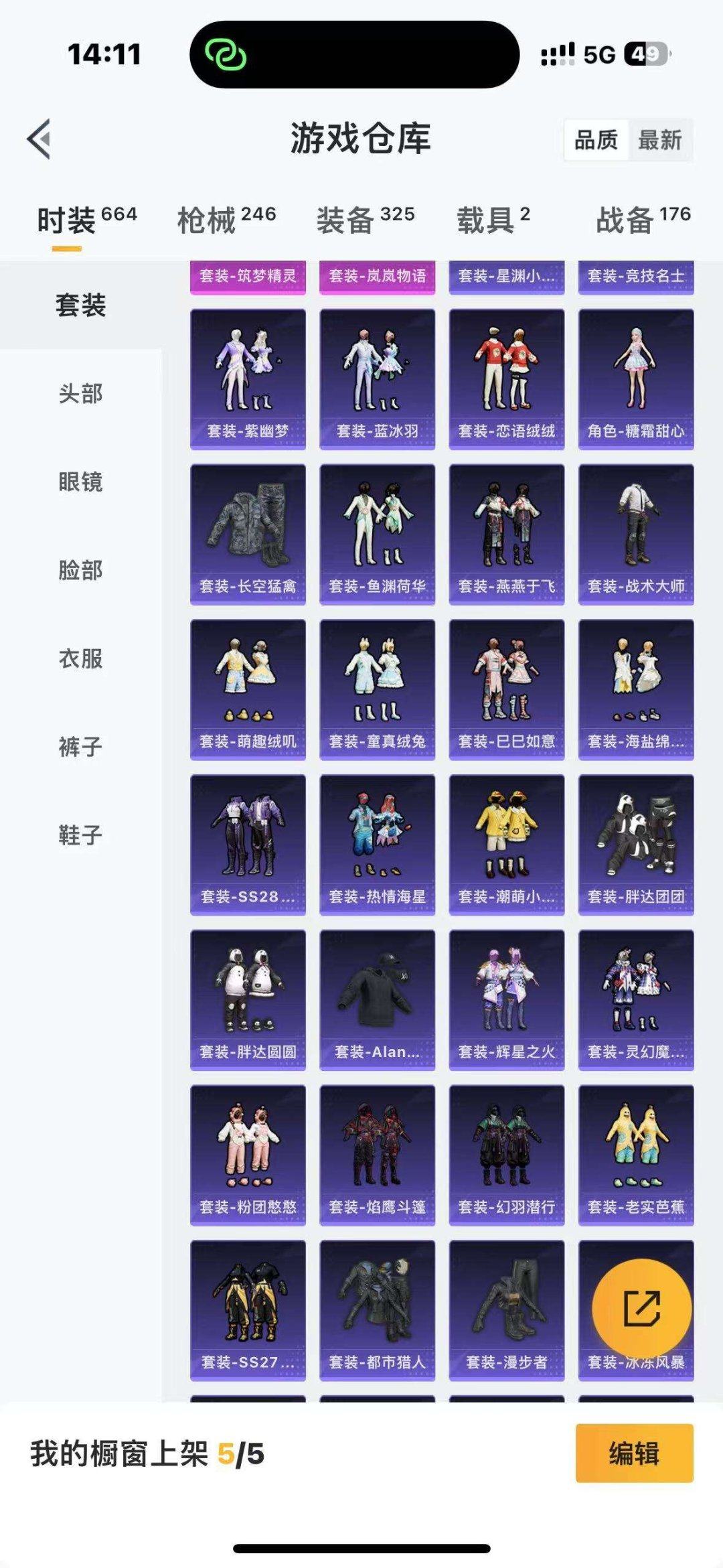Open the 战备 tab
This screenshot has height=1568, width=723.
[642, 220]
